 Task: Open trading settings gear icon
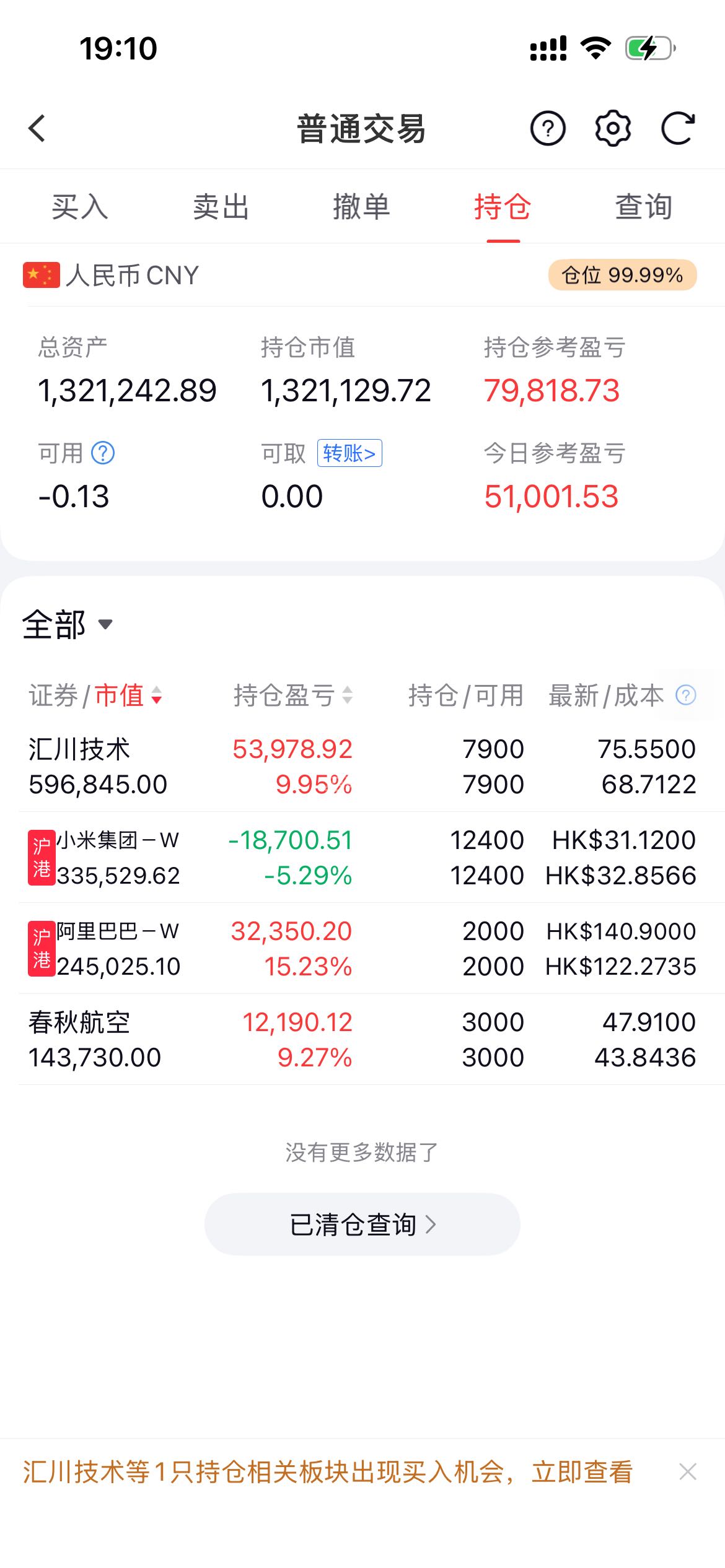pos(613,129)
